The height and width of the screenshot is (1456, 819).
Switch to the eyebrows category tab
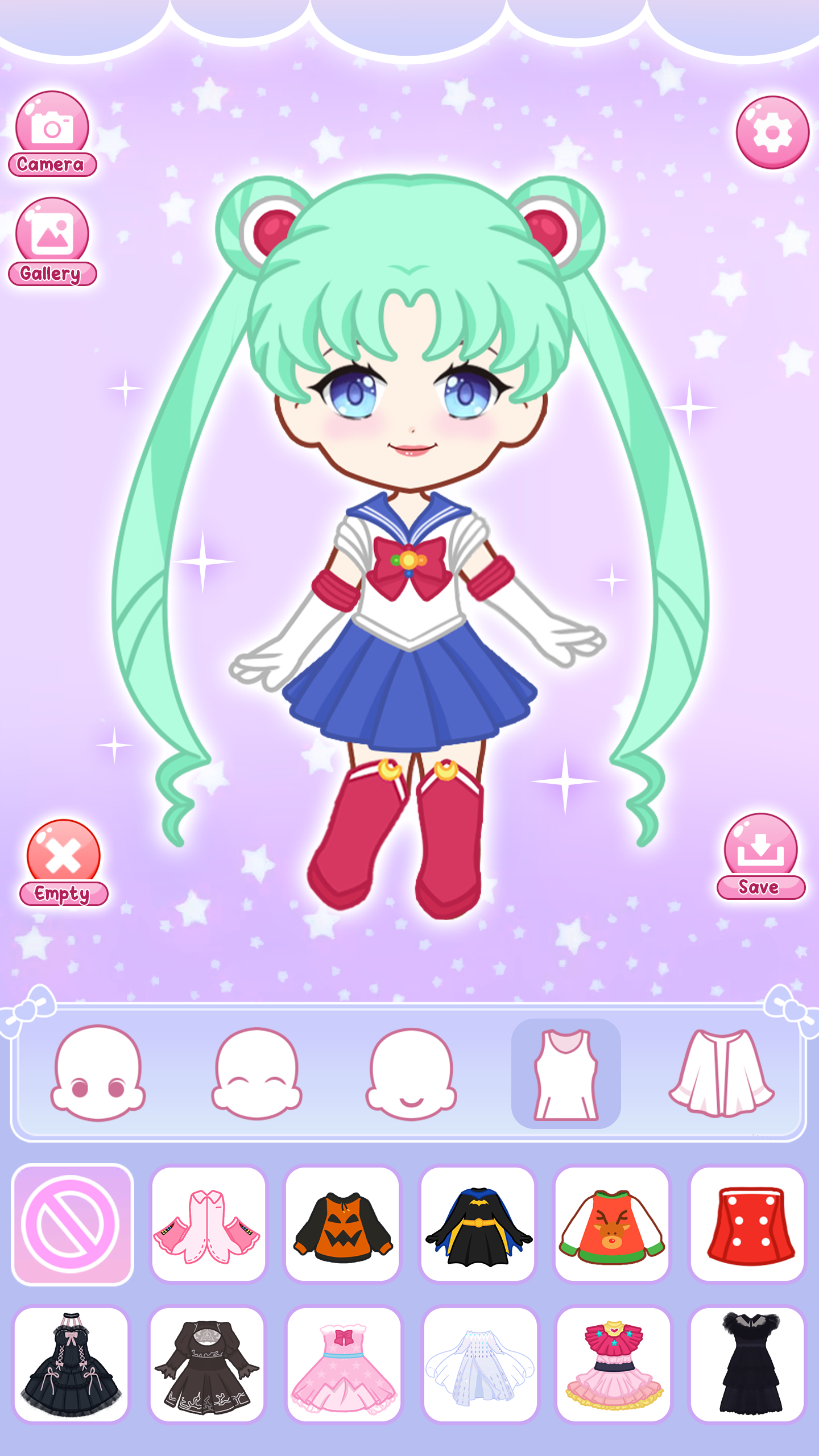pyautogui.click(x=257, y=1073)
